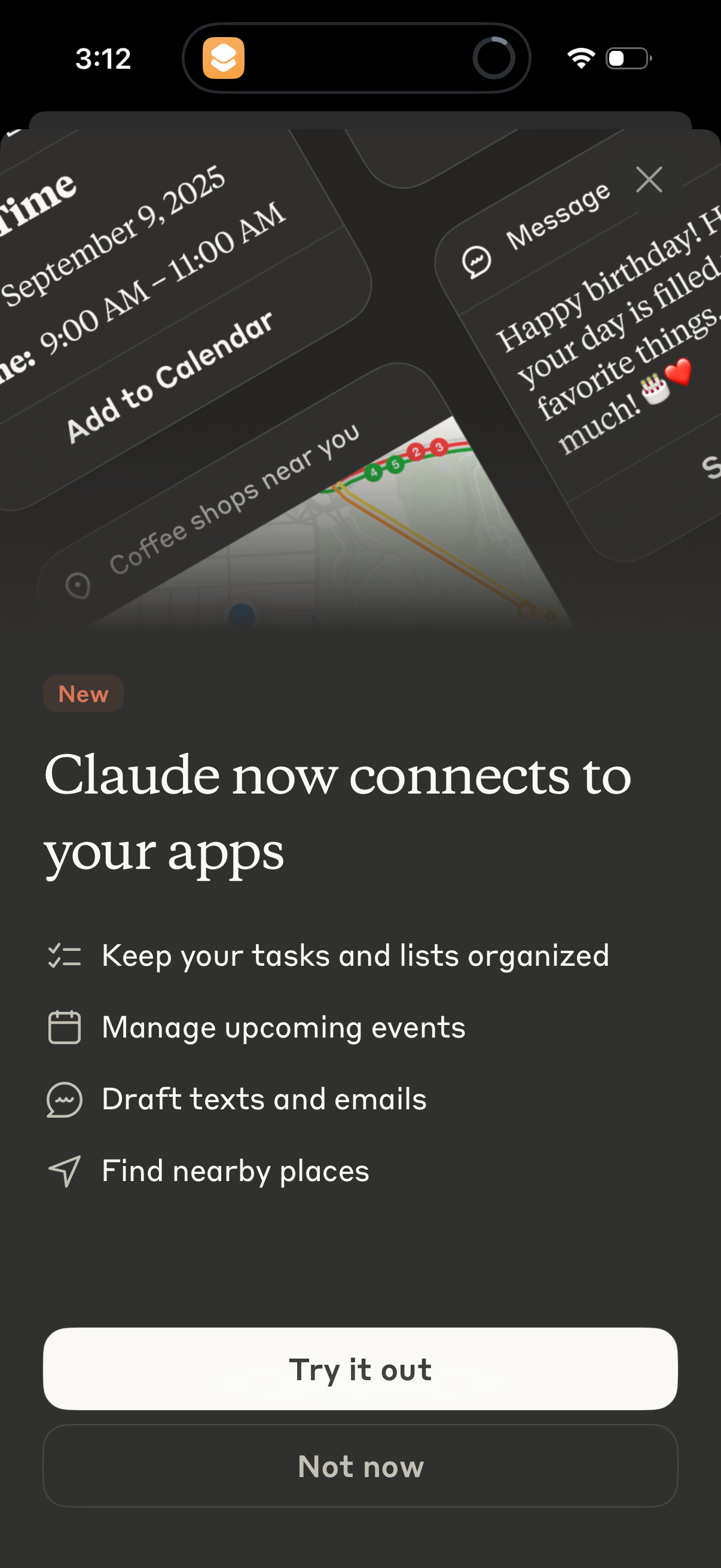The width and height of the screenshot is (721, 1568).
Task: Tap the calendar icon beside upcoming events
Action: (65, 1027)
